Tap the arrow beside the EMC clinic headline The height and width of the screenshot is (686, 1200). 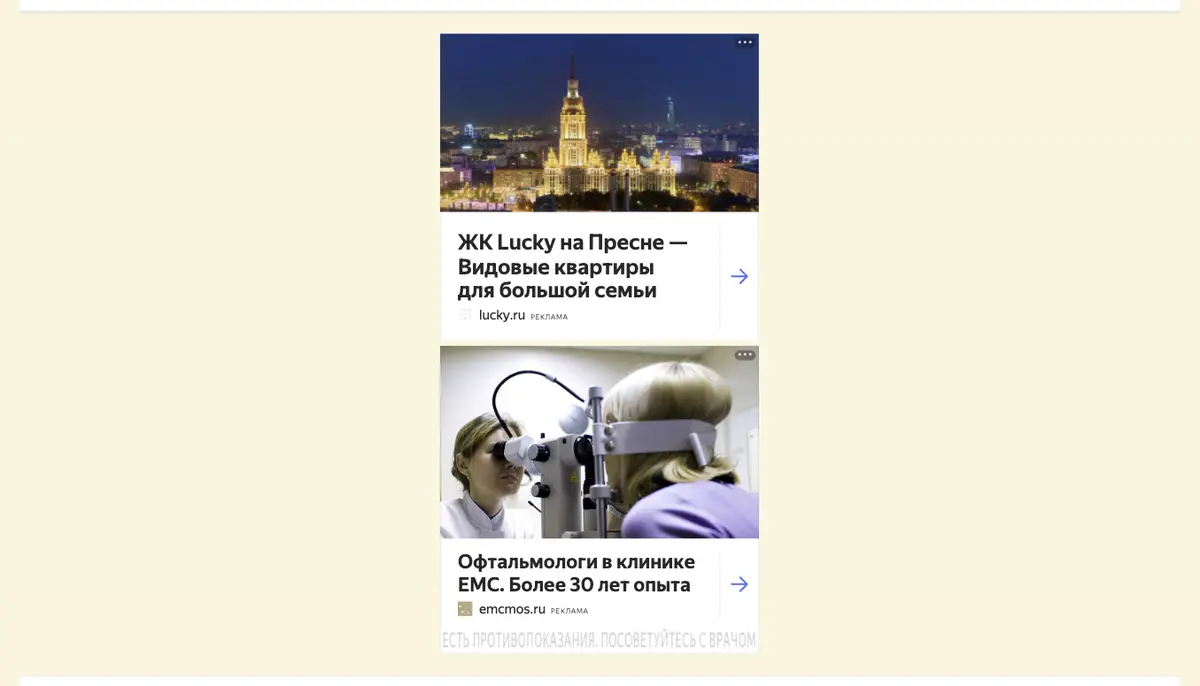(x=739, y=584)
